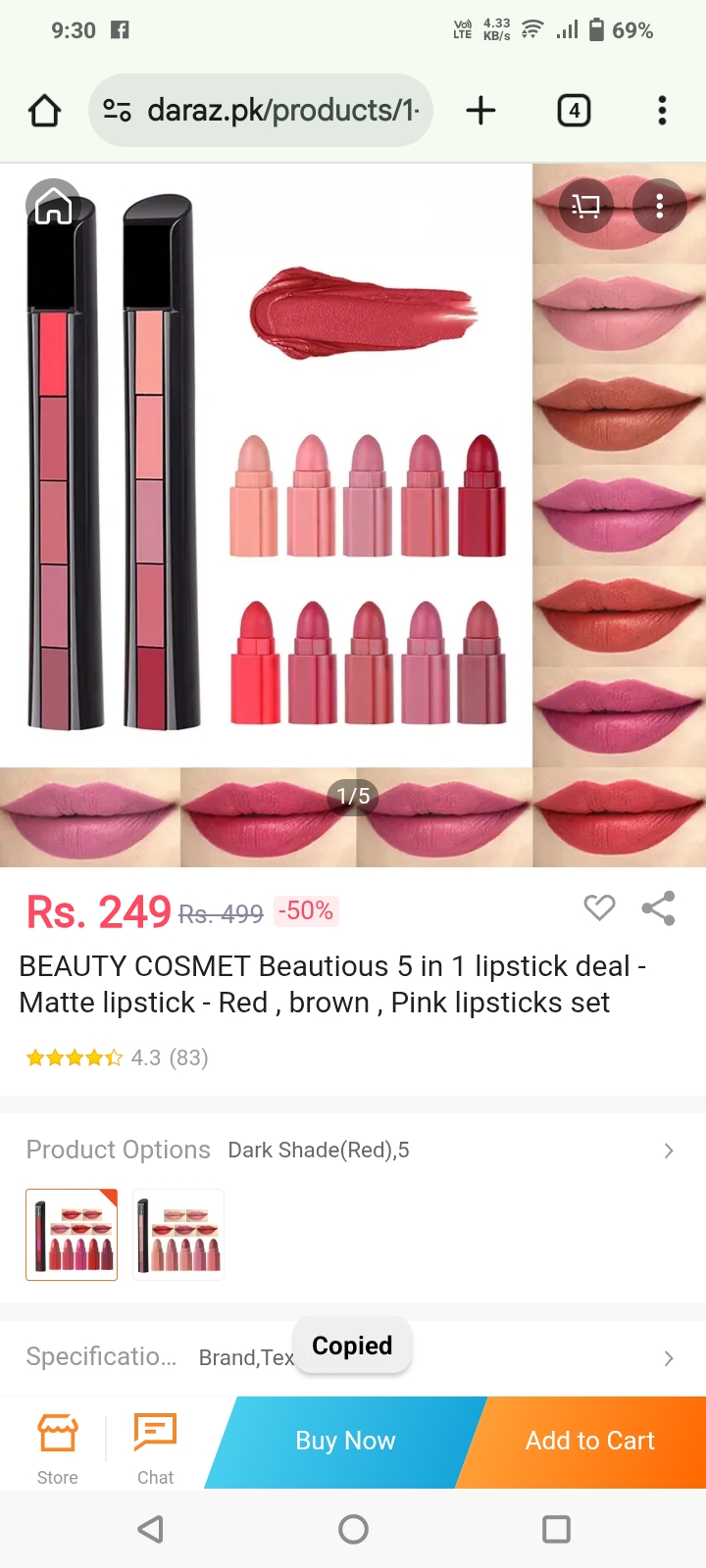Open the shopping cart icon
Image resolution: width=706 pixels, height=1568 pixels.
[x=585, y=206]
